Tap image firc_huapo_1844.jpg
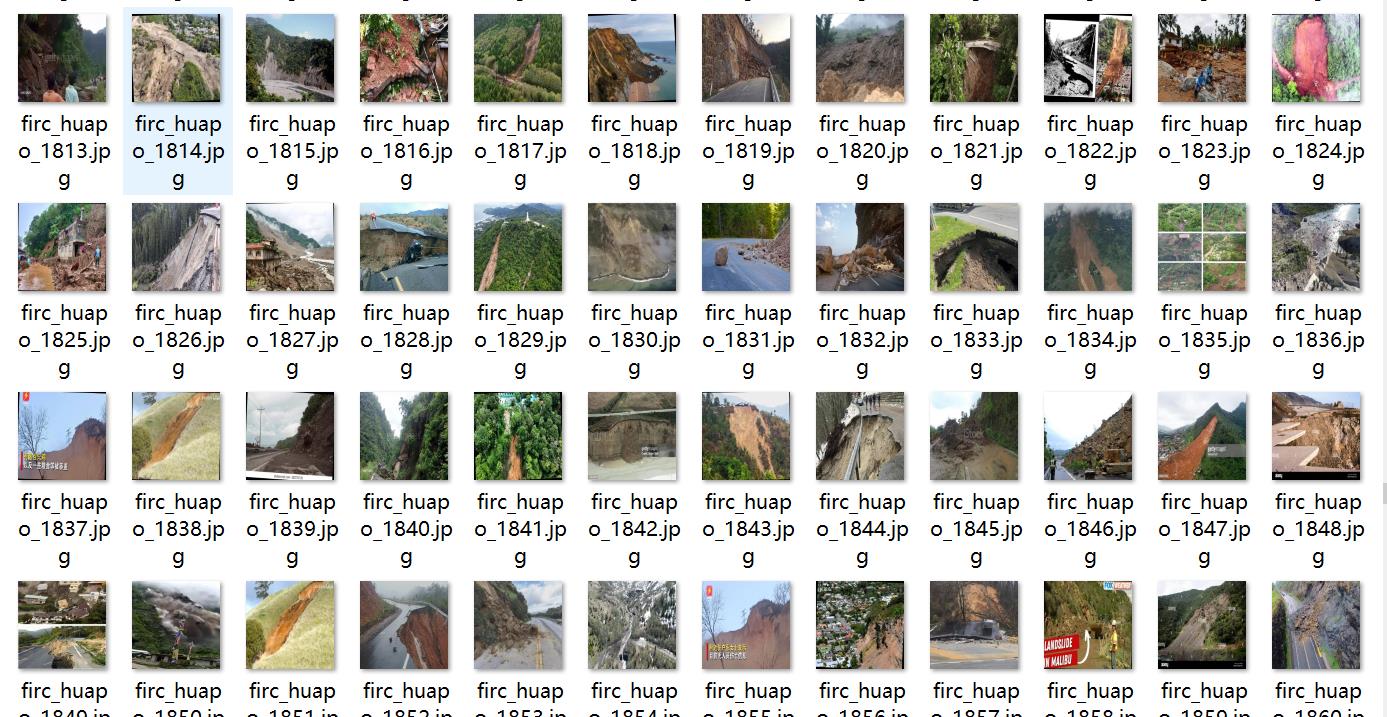Screen dimensions: 1387x717 click(x=860, y=436)
